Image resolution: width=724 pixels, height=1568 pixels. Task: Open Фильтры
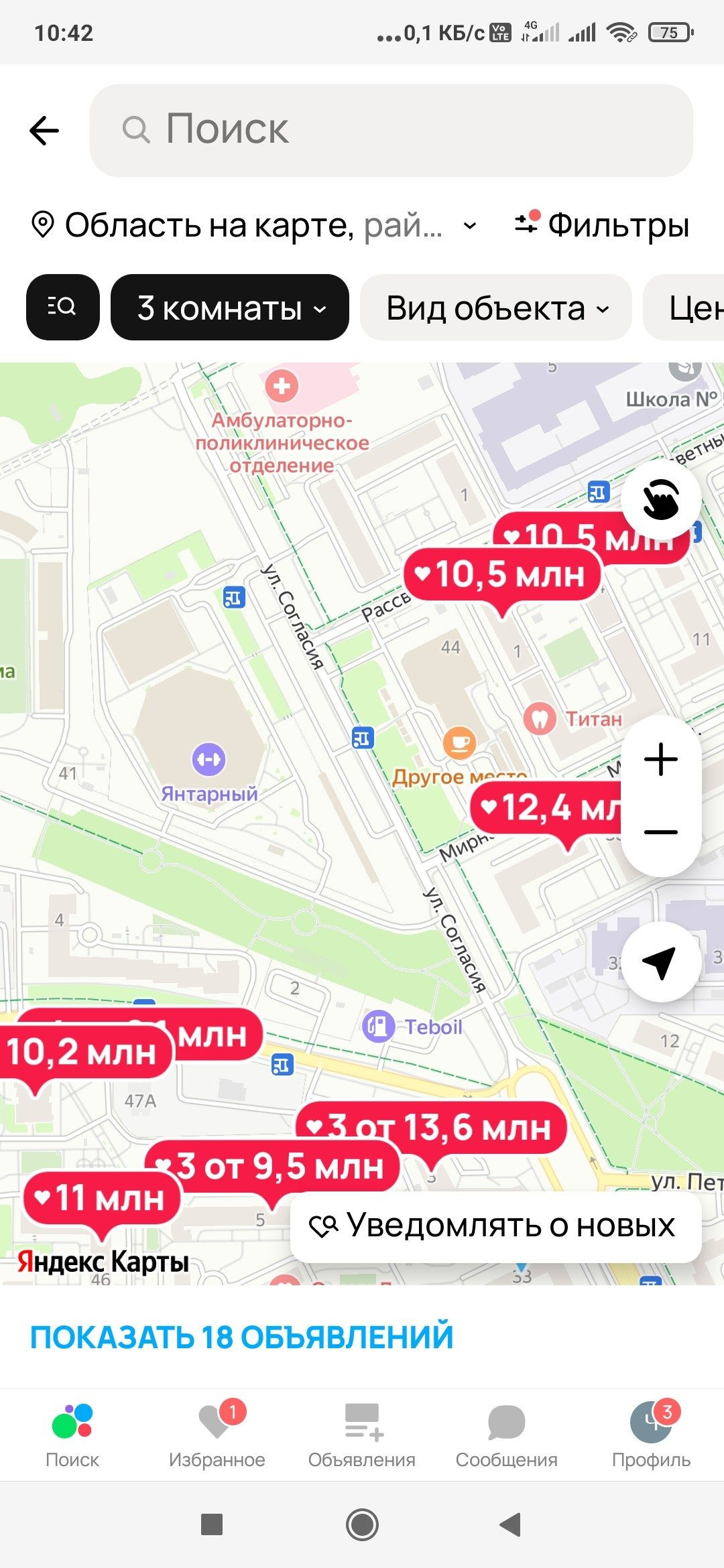coord(601,225)
